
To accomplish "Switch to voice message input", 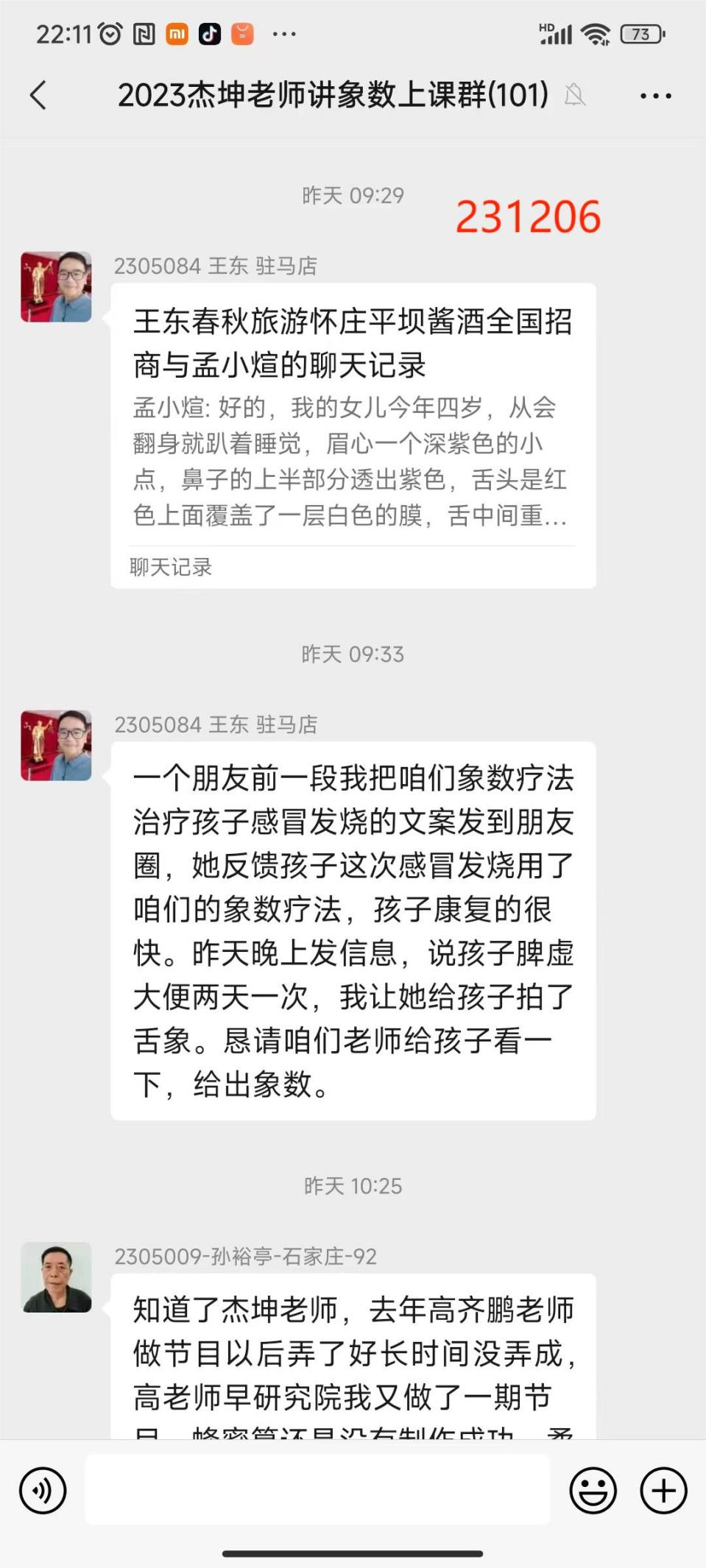I will pos(43,1491).
